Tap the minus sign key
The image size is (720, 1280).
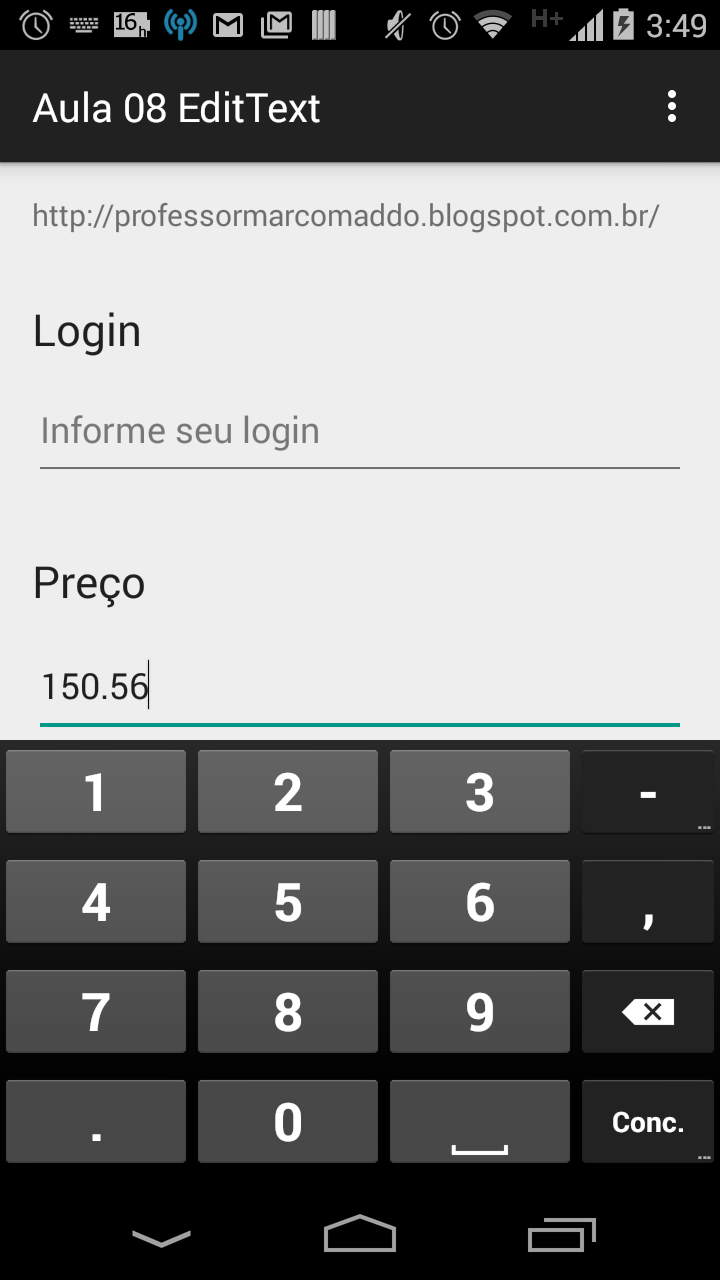point(648,792)
